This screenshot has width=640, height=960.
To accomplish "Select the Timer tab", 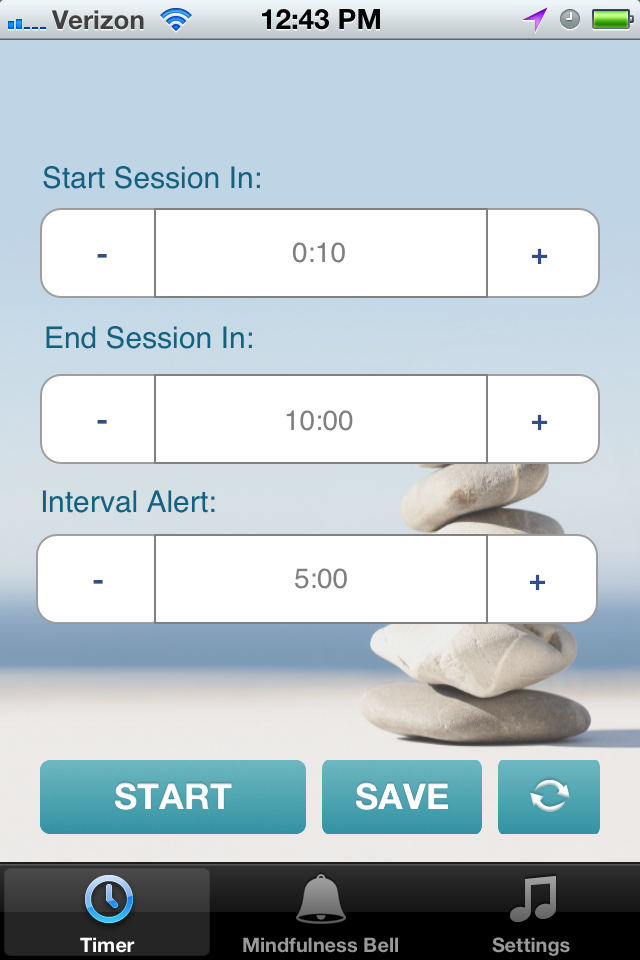I will pos(107,912).
